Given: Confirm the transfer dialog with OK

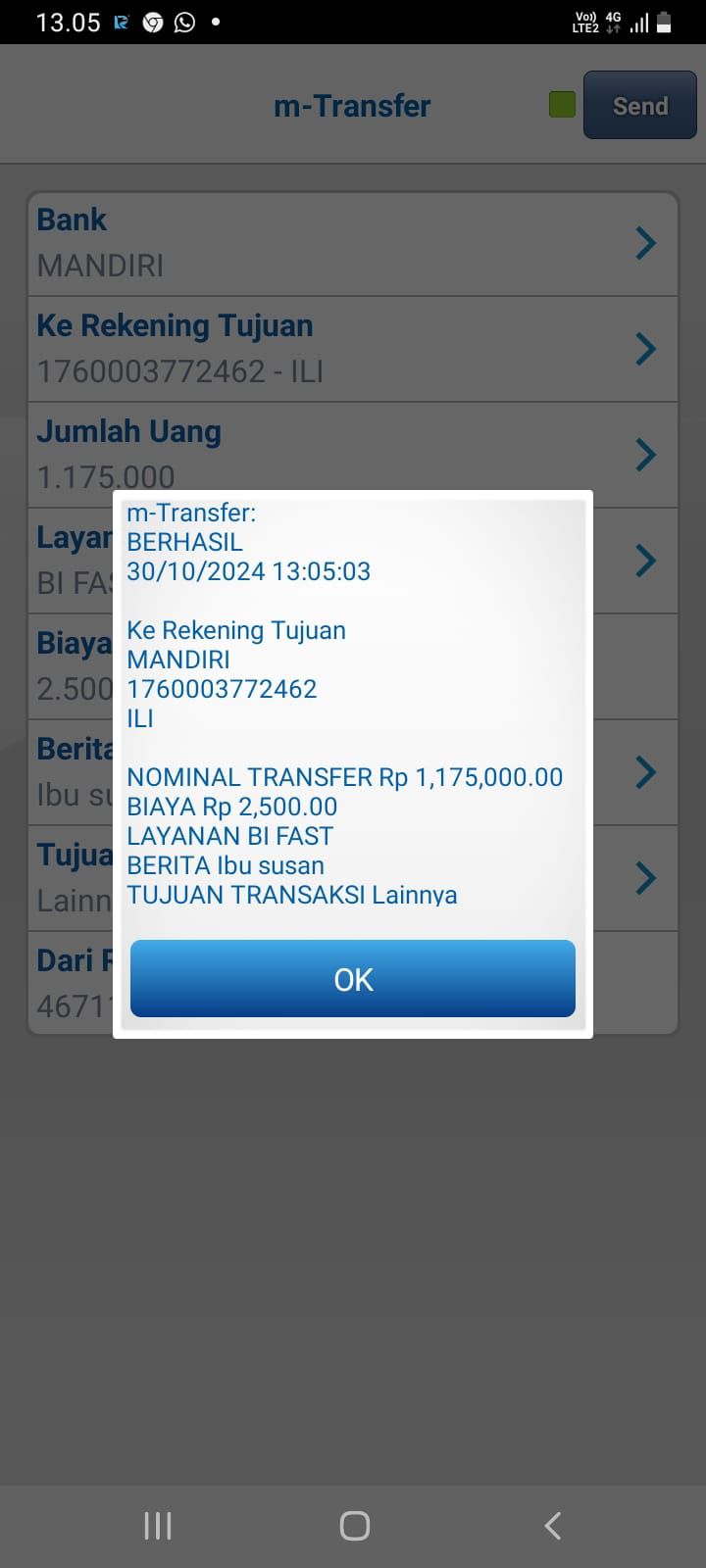Looking at the screenshot, I should tap(353, 979).
